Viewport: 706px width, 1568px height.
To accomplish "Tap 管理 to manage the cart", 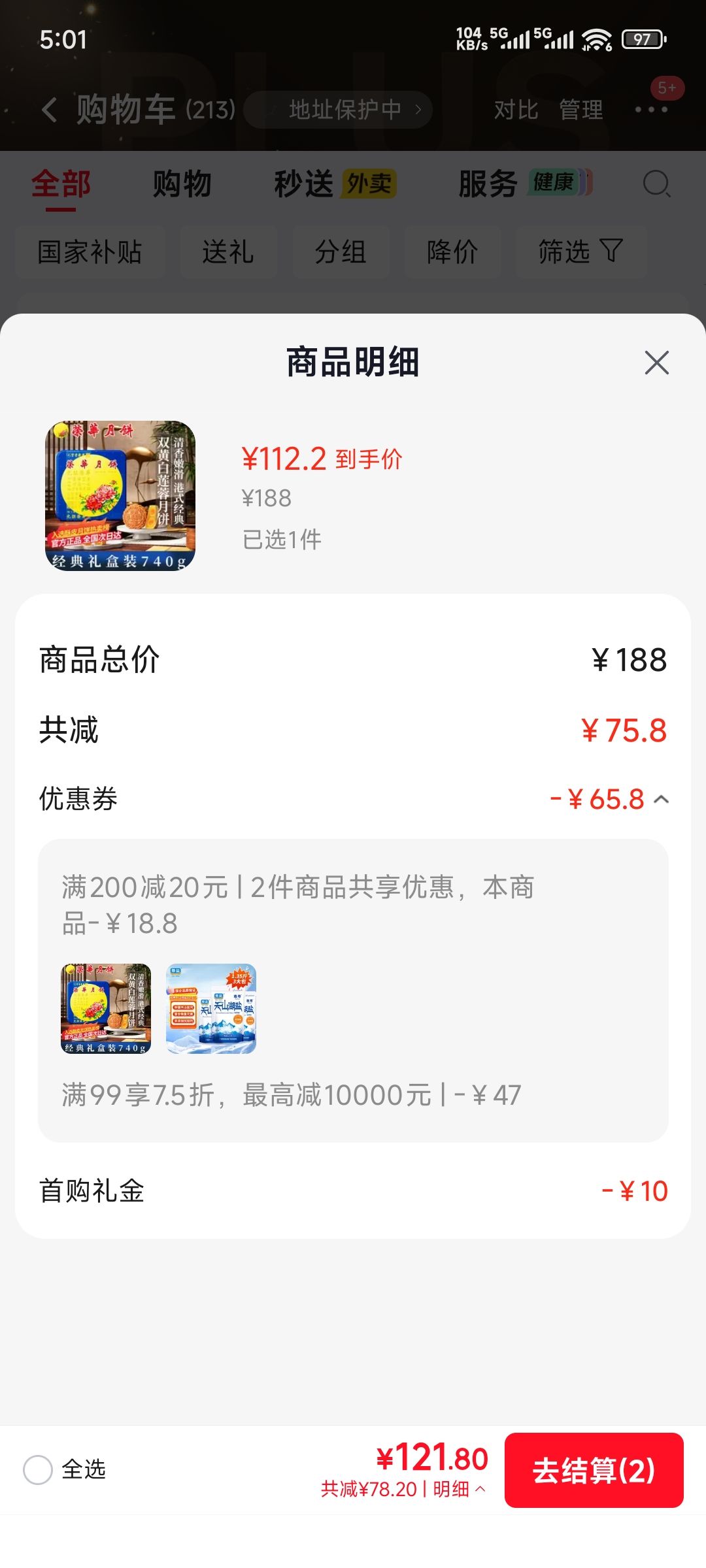I will (x=581, y=110).
